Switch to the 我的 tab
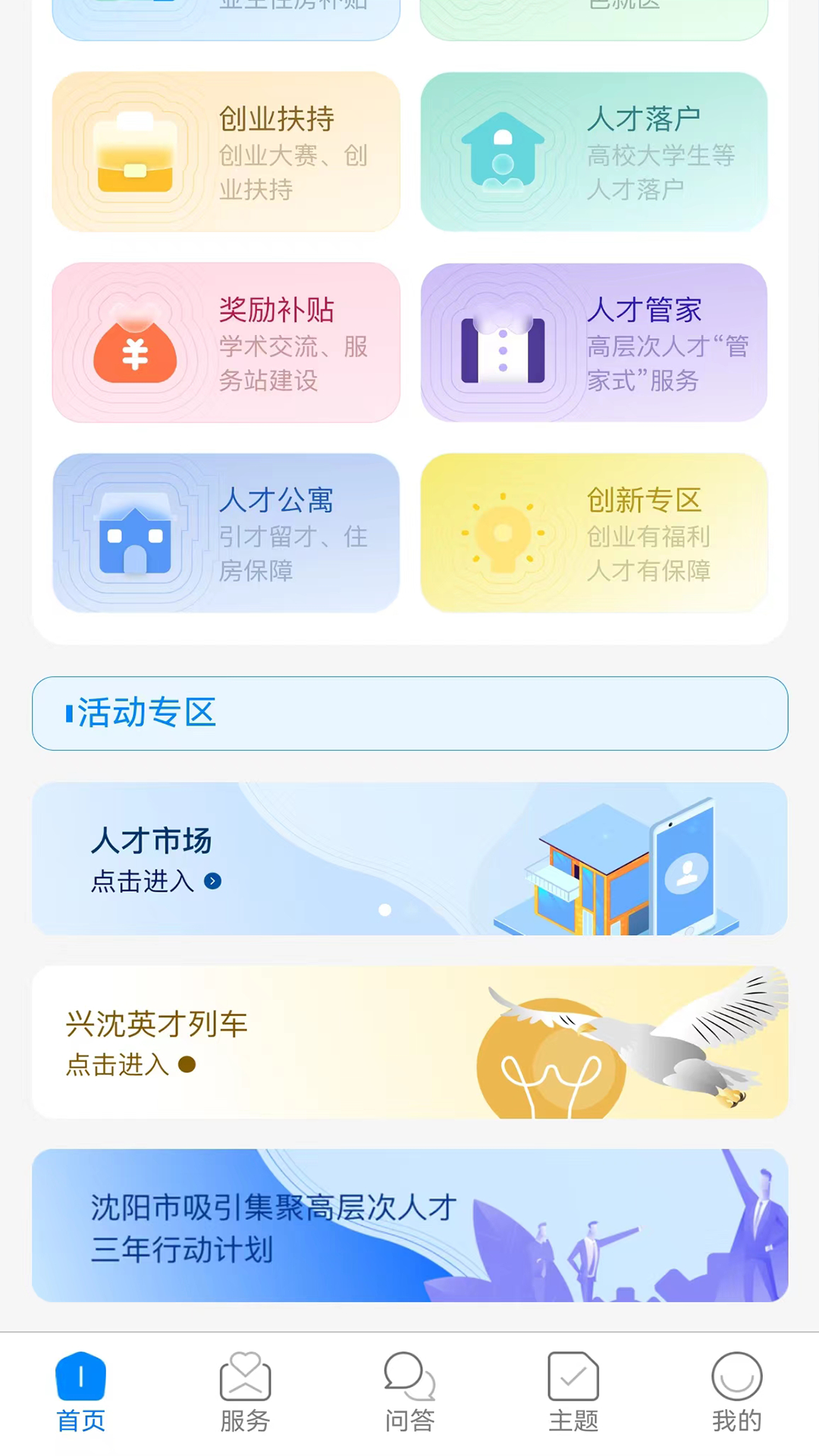Viewport: 819px width, 1456px height. coord(737,1399)
